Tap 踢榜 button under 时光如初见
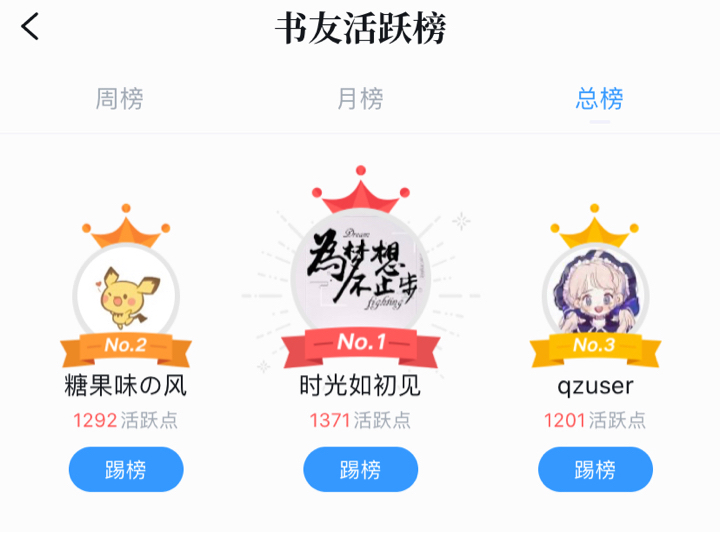This screenshot has width=720, height=533. click(361, 469)
